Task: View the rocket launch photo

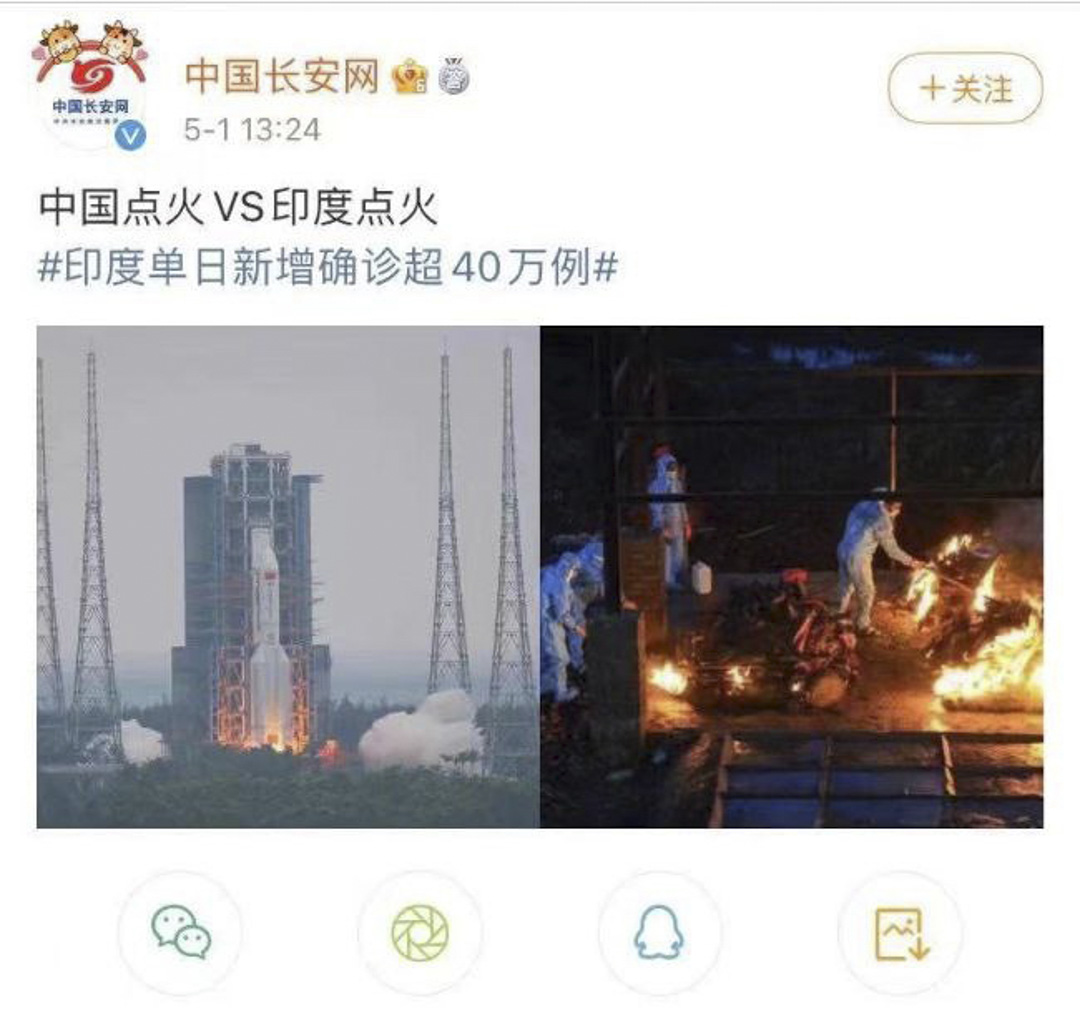Action: pyautogui.click(x=288, y=576)
